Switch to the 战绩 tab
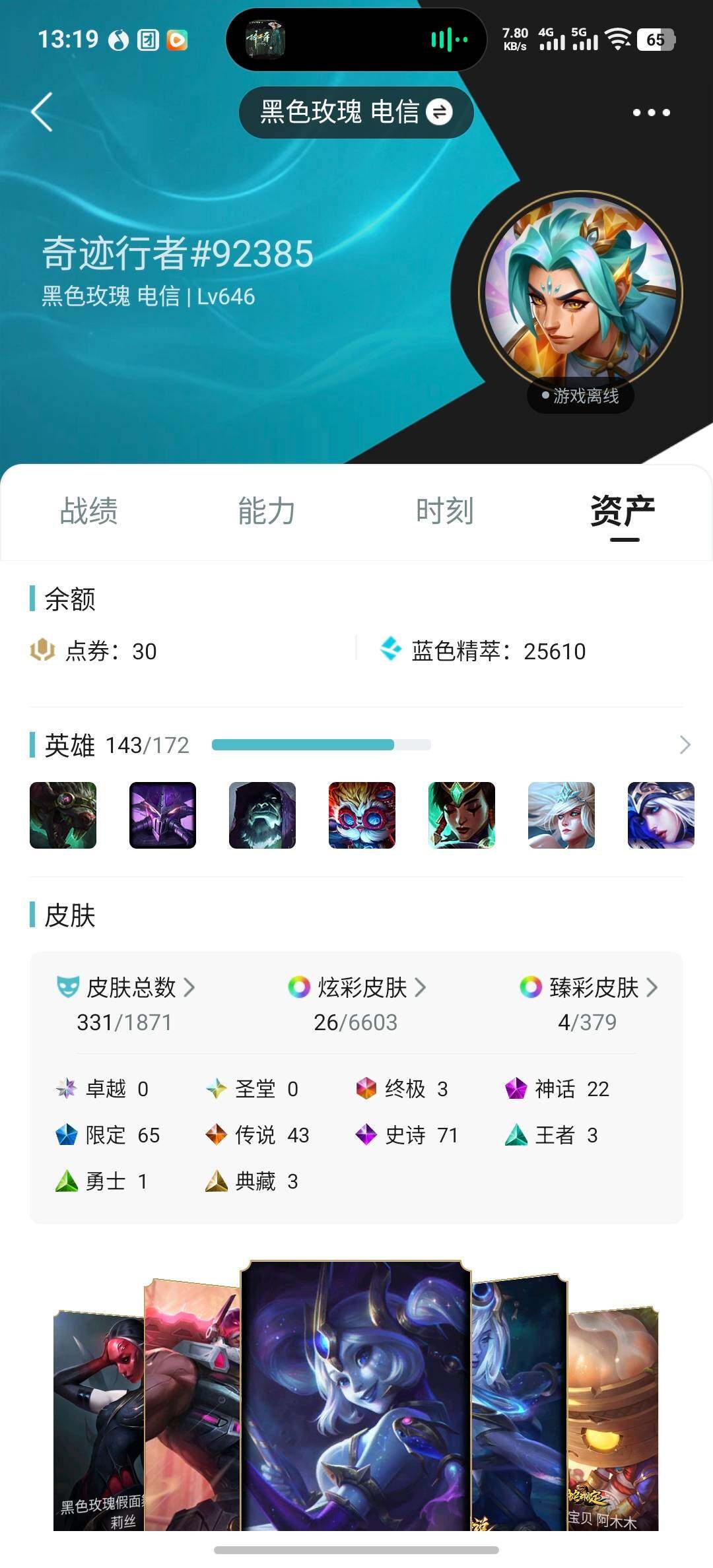Image resolution: width=713 pixels, height=1568 pixels. [89, 511]
